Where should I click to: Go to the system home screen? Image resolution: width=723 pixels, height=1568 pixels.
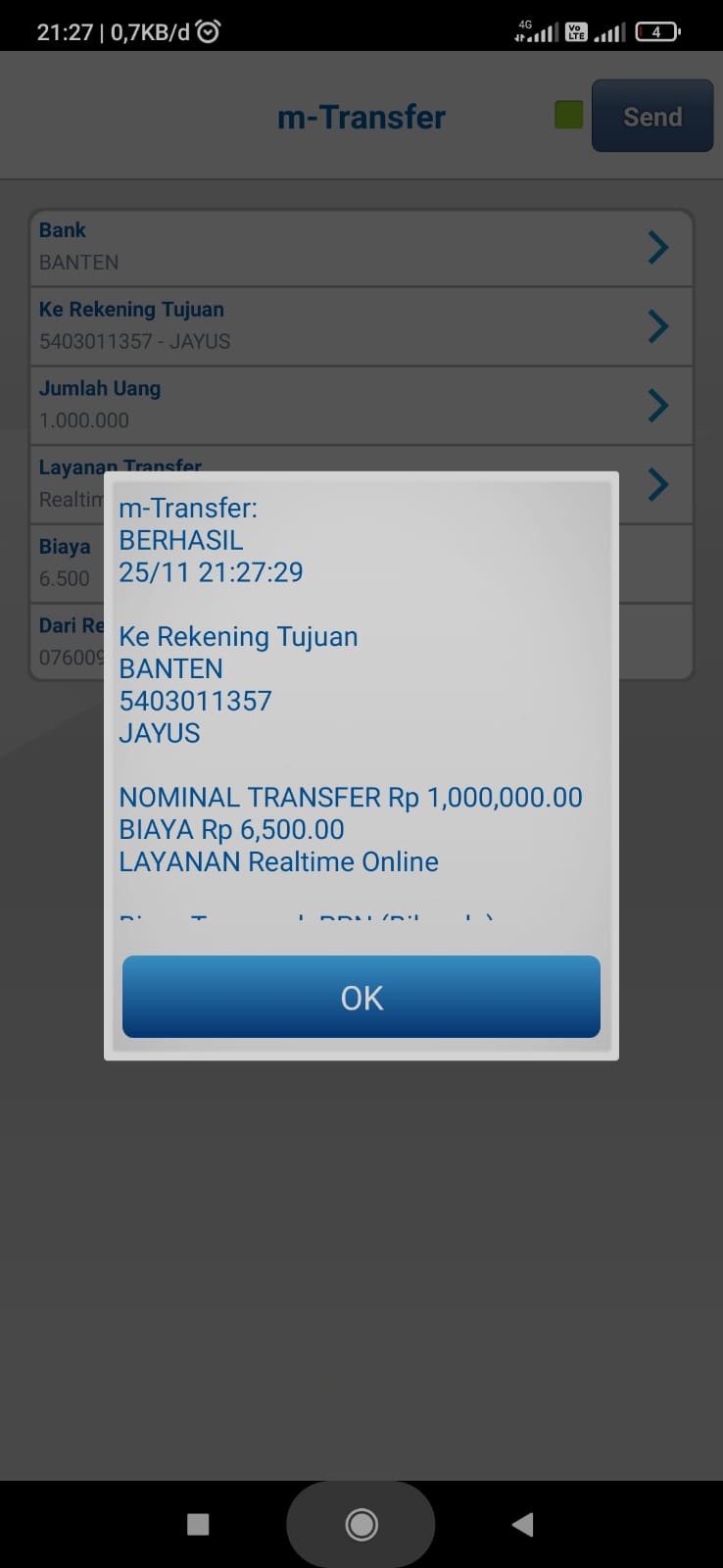click(361, 1524)
